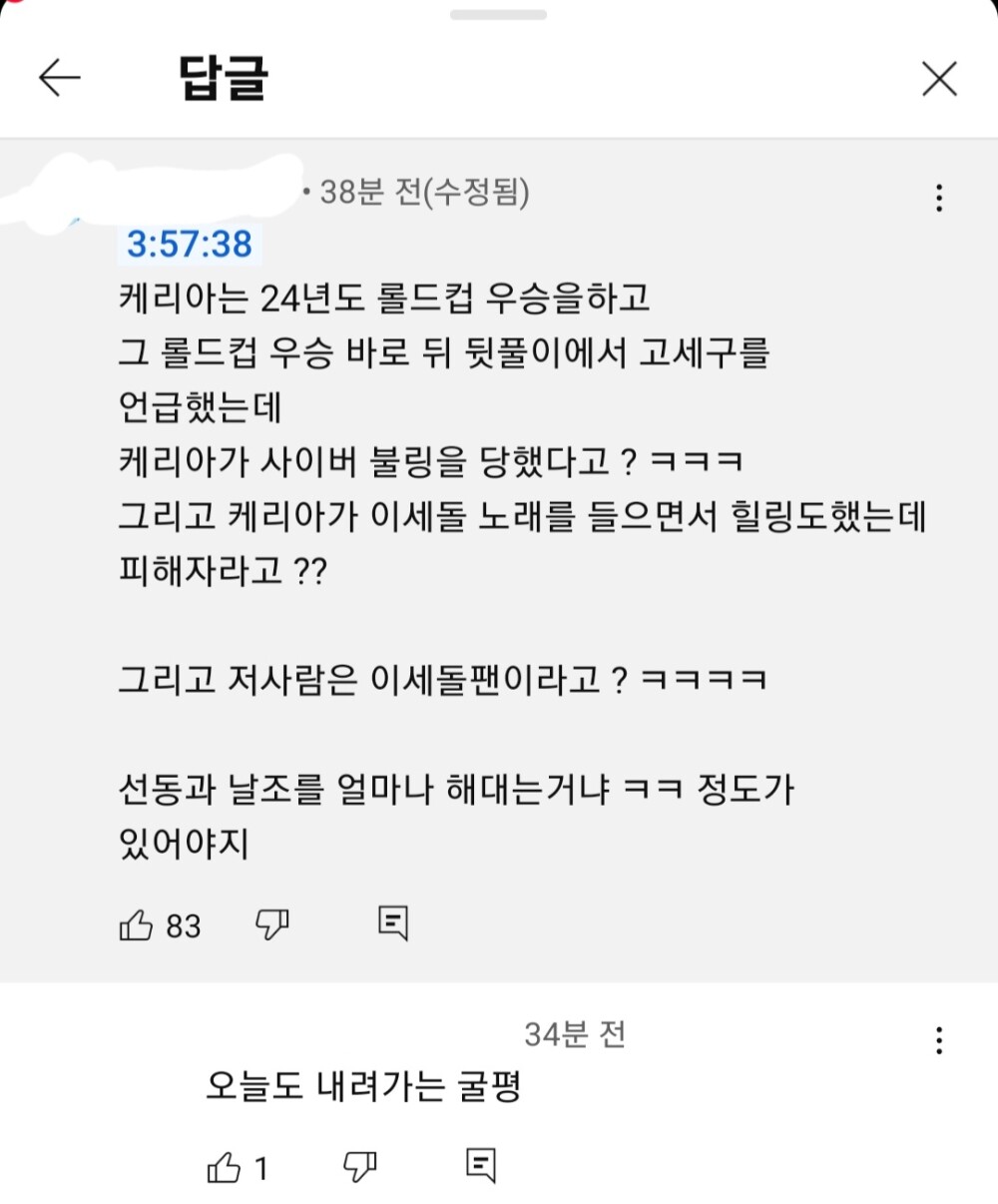The height and width of the screenshot is (1204, 998).
Task: Dislike the comment with 83 likes
Action: pyautogui.click(x=271, y=925)
